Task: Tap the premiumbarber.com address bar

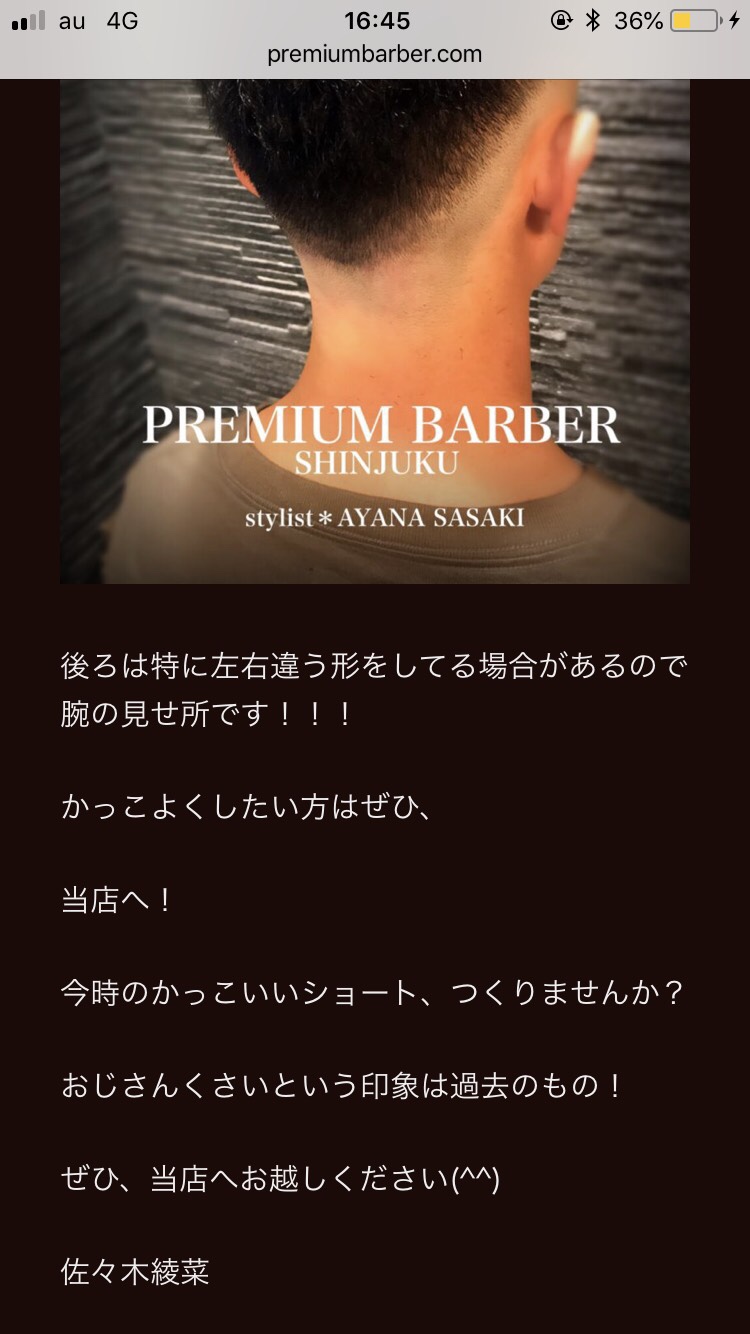Action: coord(374,55)
